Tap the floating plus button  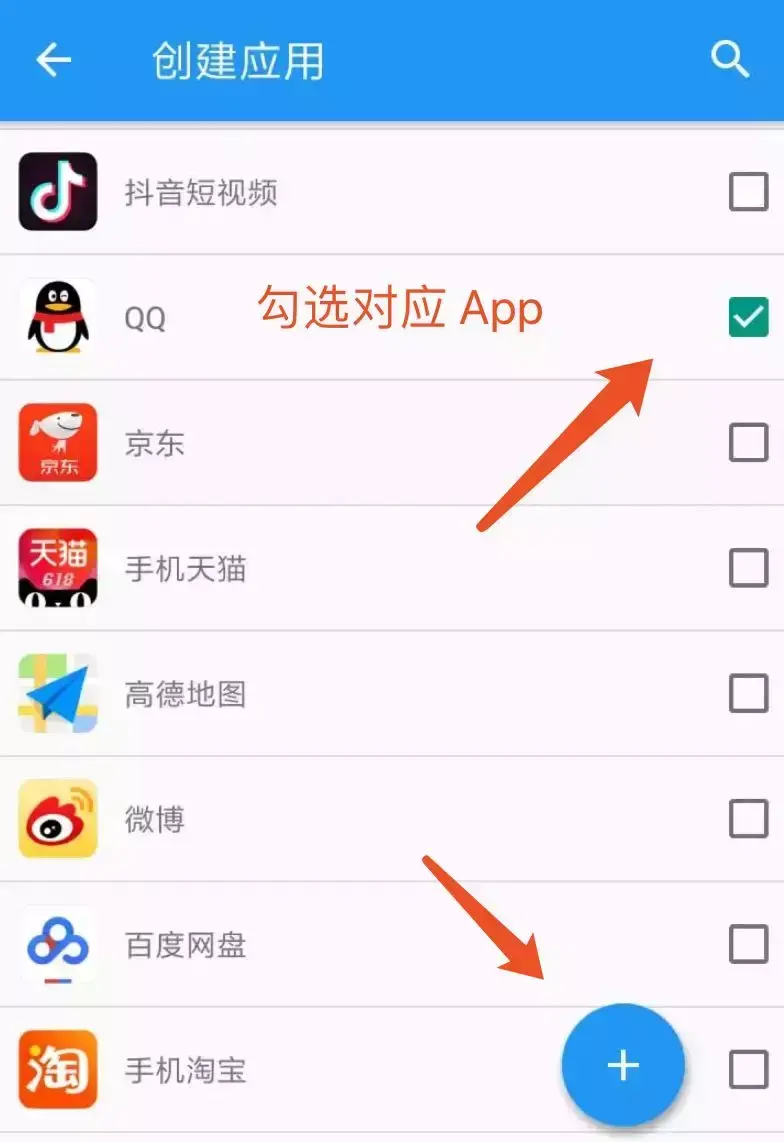[x=623, y=1065]
